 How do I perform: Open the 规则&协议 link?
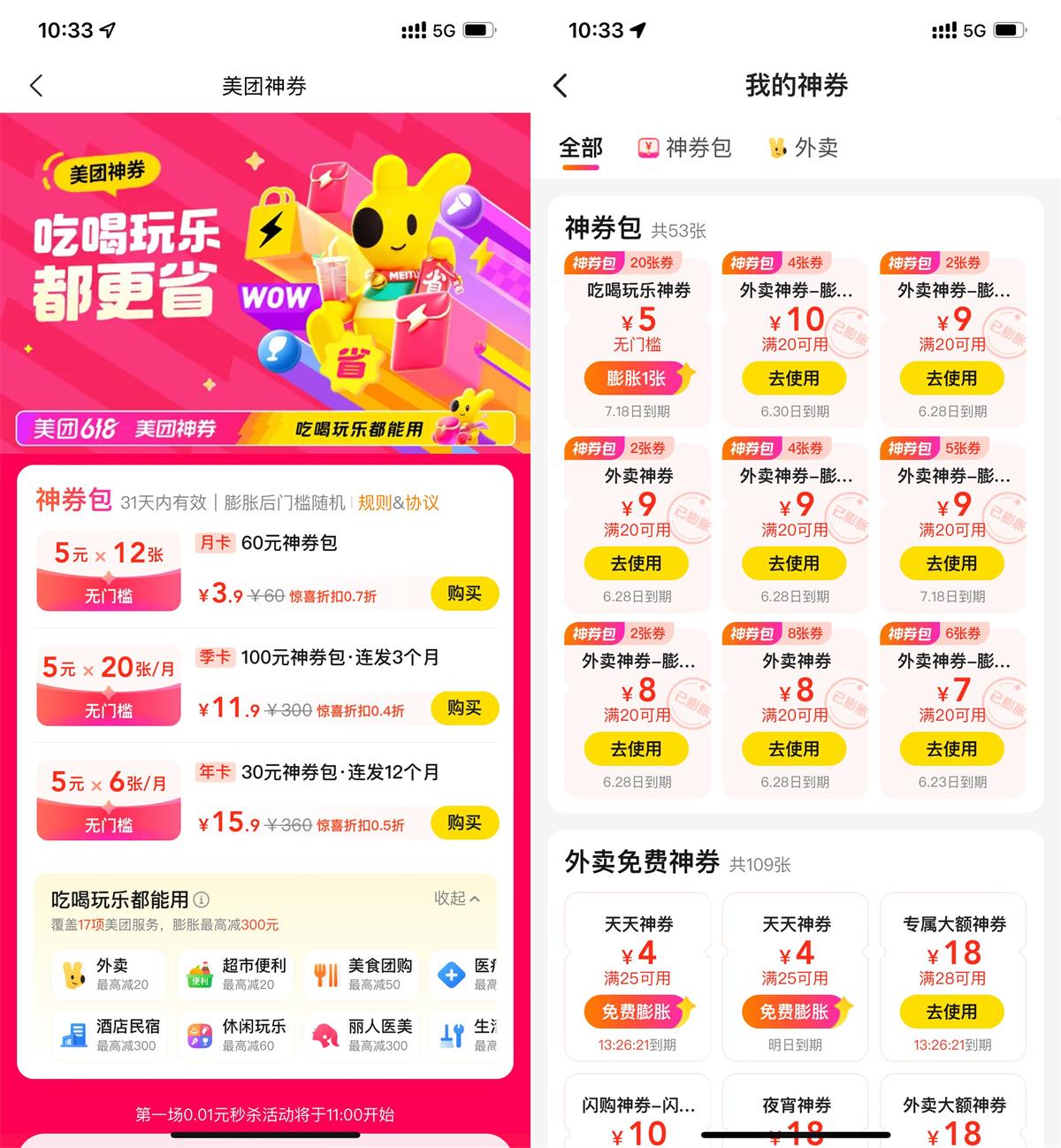pyautogui.click(x=398, y=502)
